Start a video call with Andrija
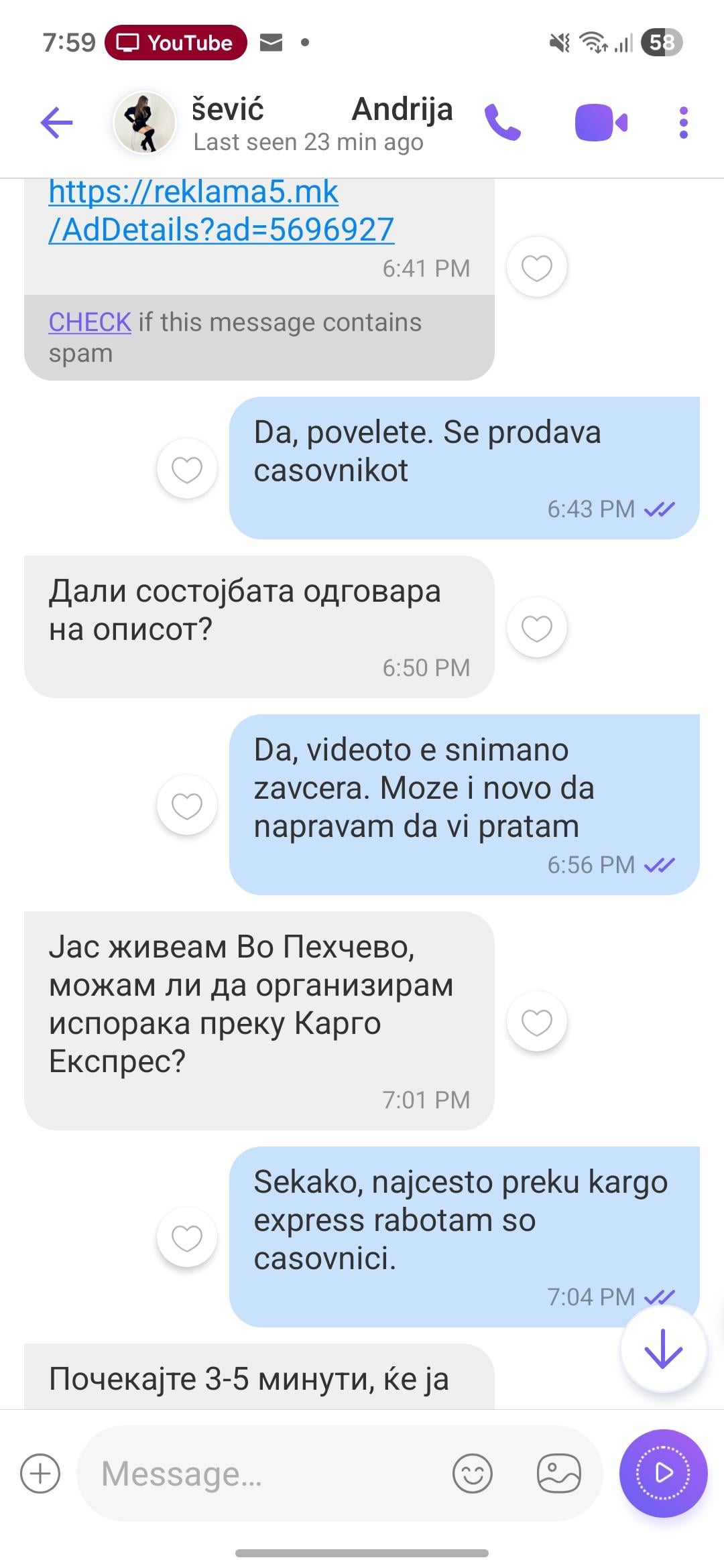This screenshot has height=1568, width=724. (x=601, y=123)
